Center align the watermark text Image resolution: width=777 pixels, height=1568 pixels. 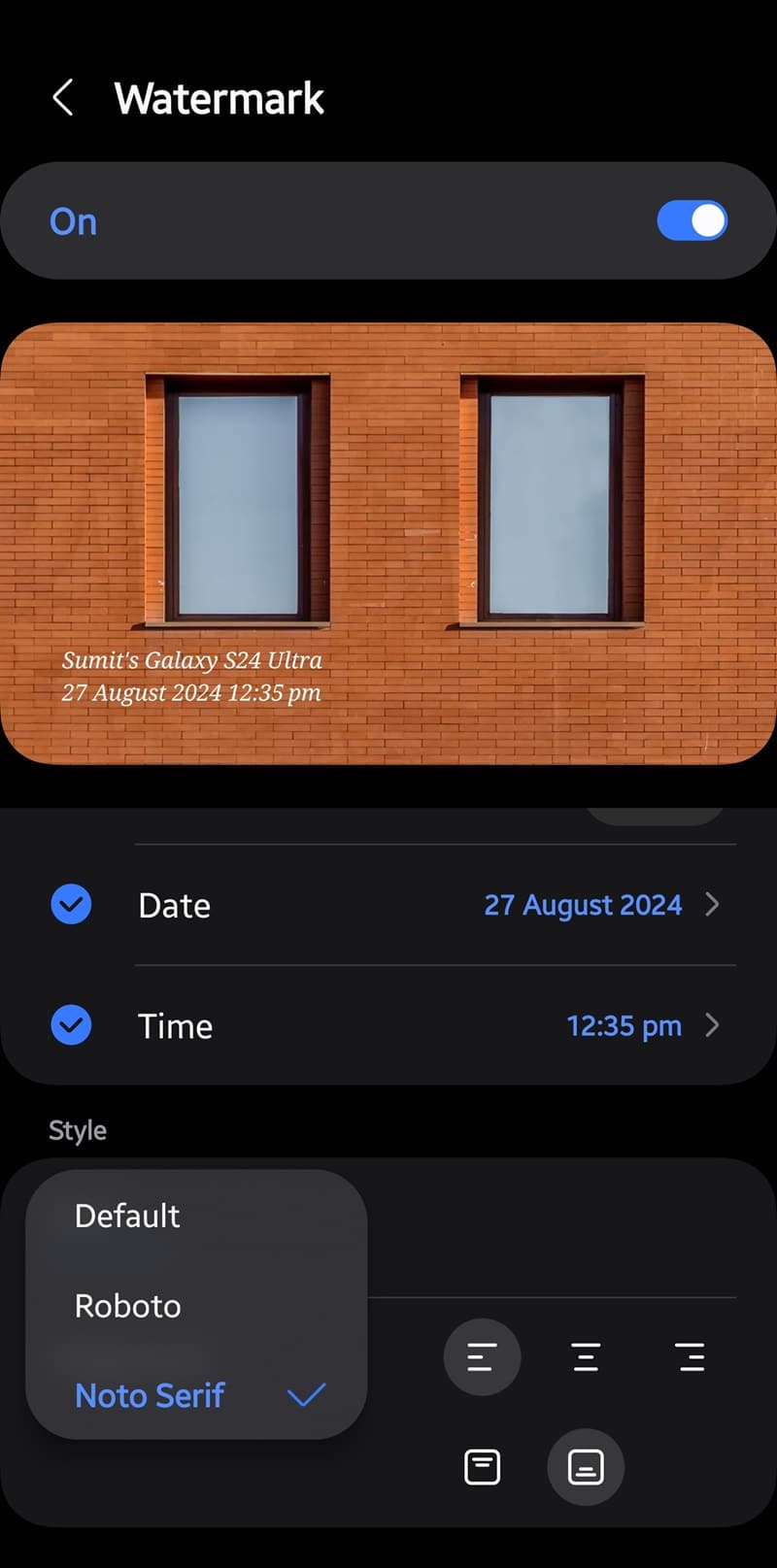(586, 1356)
